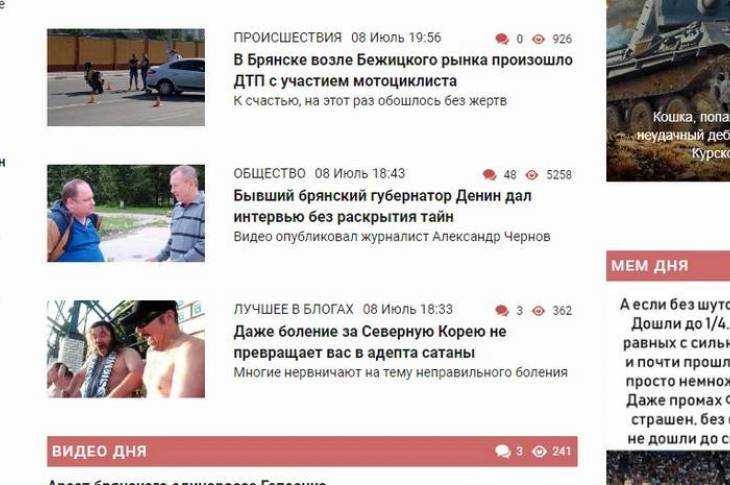Tap the thumbnail of the two football fans
The height and width of the screenshot is (485, 730).
pos(126,349)
